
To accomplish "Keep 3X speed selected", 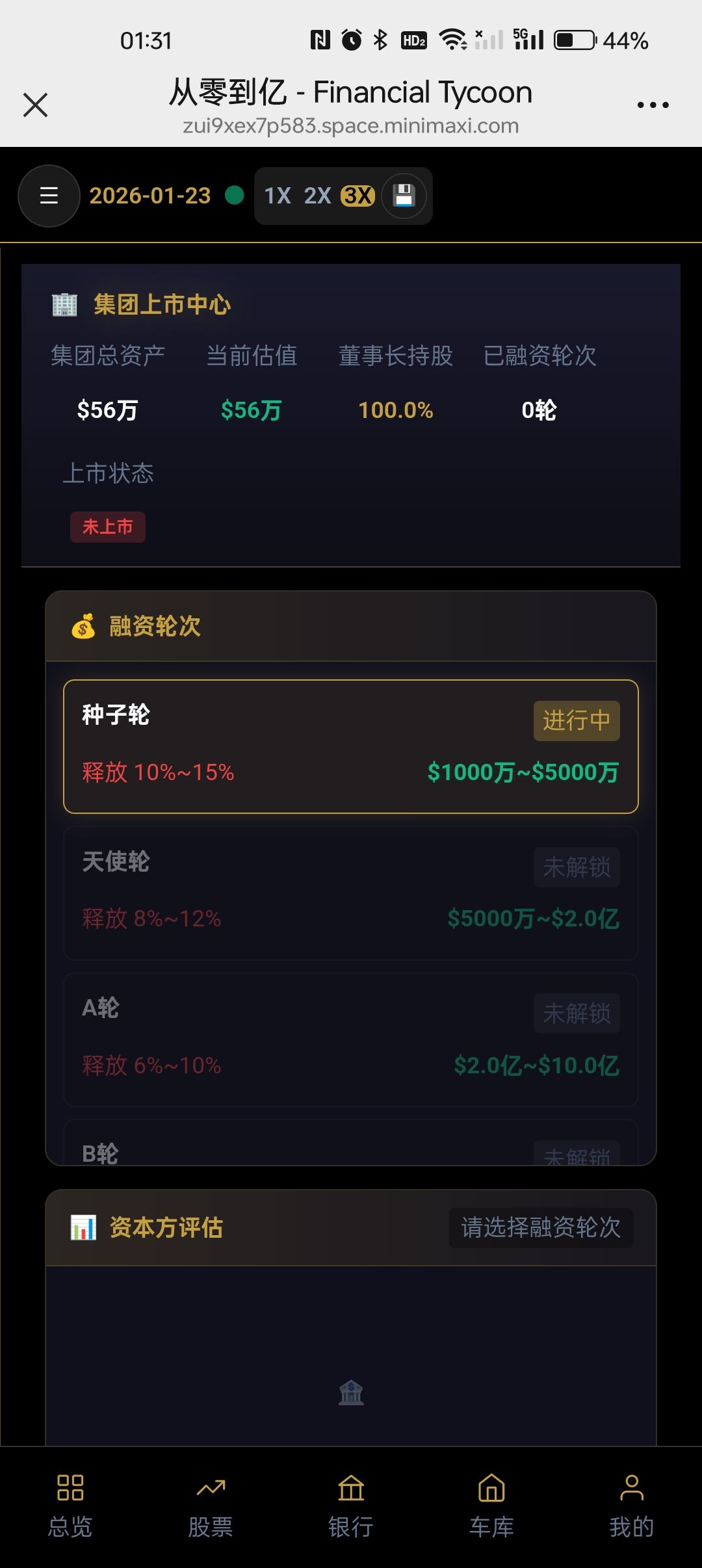I will [x=357, y=196].
